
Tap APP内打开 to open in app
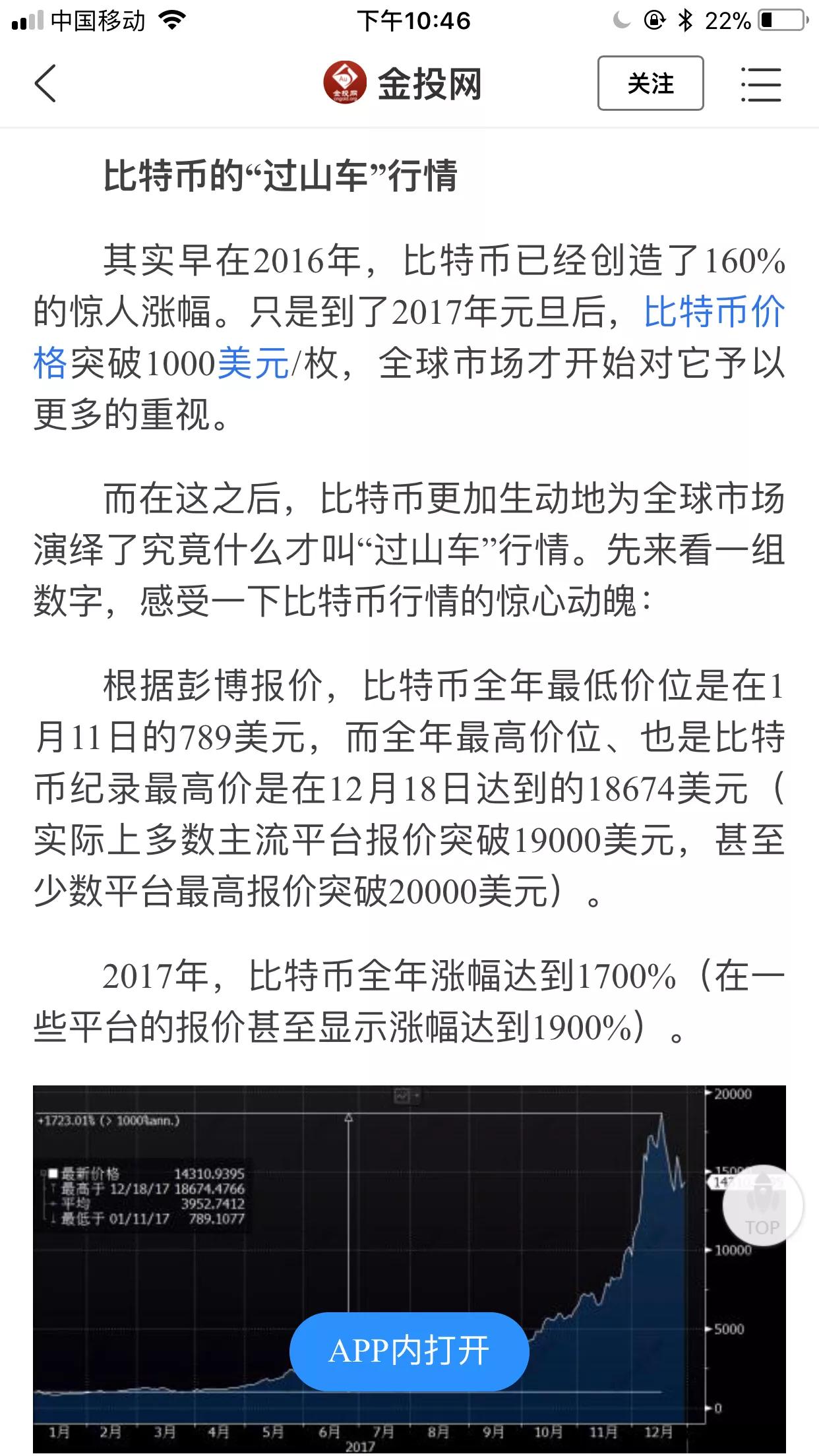[409, 1351]
